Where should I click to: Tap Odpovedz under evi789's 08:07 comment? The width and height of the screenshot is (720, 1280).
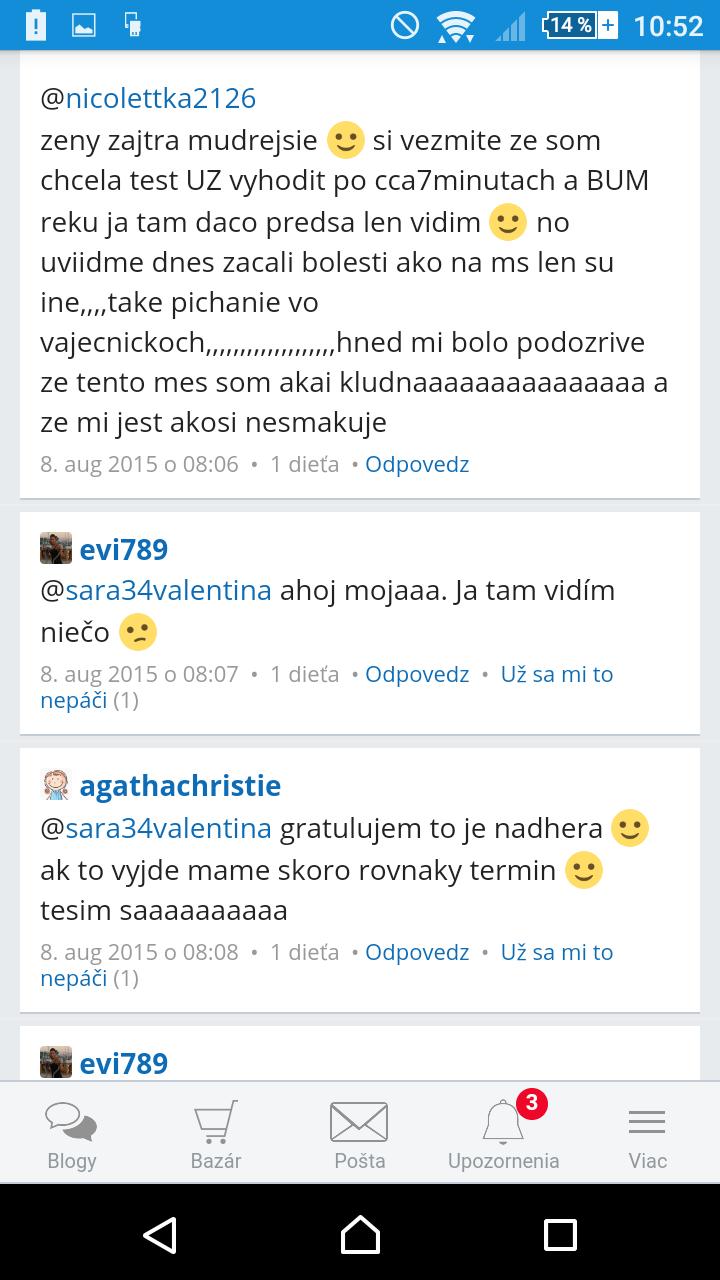pos(417,674)
